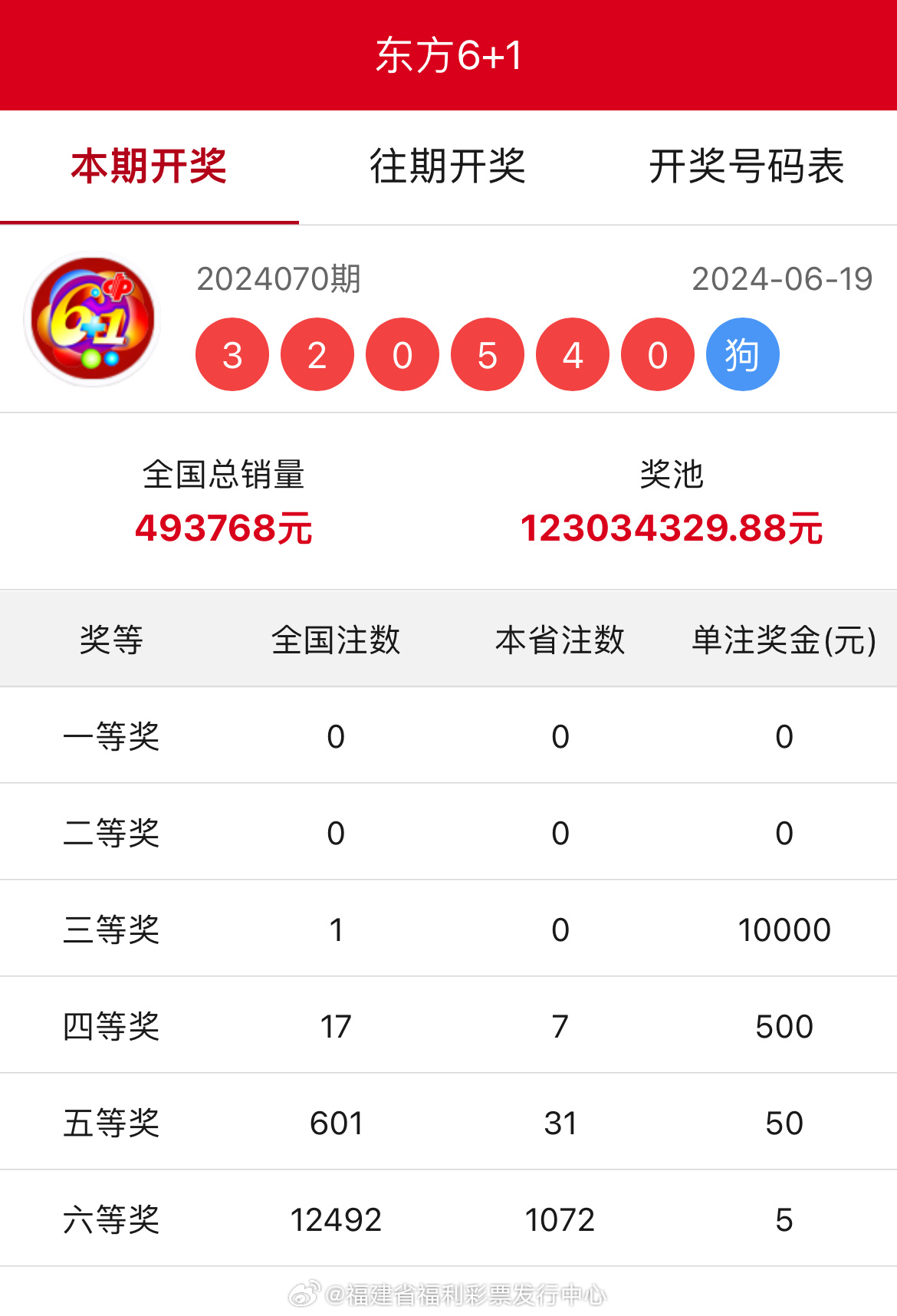
Task: Select the 本期开奖 tab
Action: pyautogui.click(x=149, y=166)
